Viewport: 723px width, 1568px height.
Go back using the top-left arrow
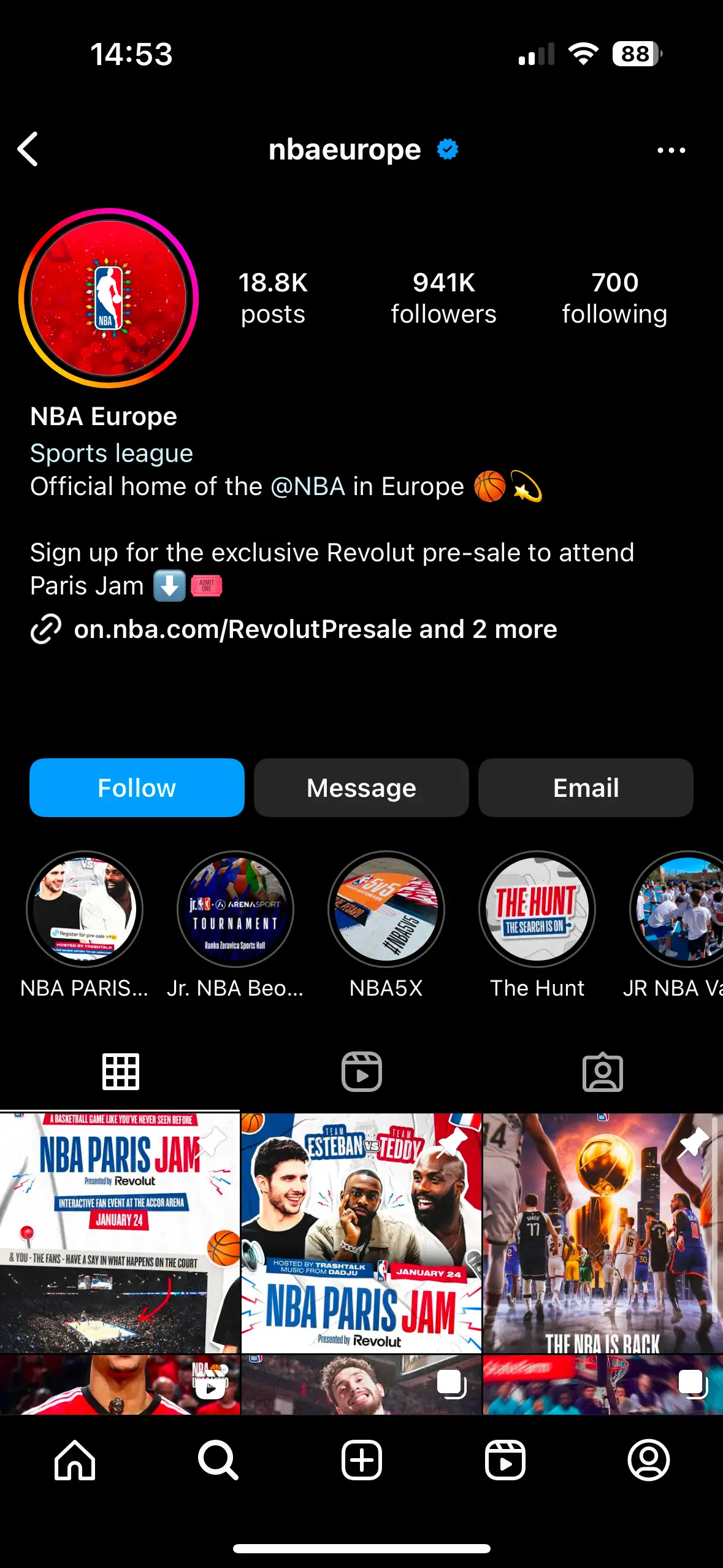coord(28,149)
